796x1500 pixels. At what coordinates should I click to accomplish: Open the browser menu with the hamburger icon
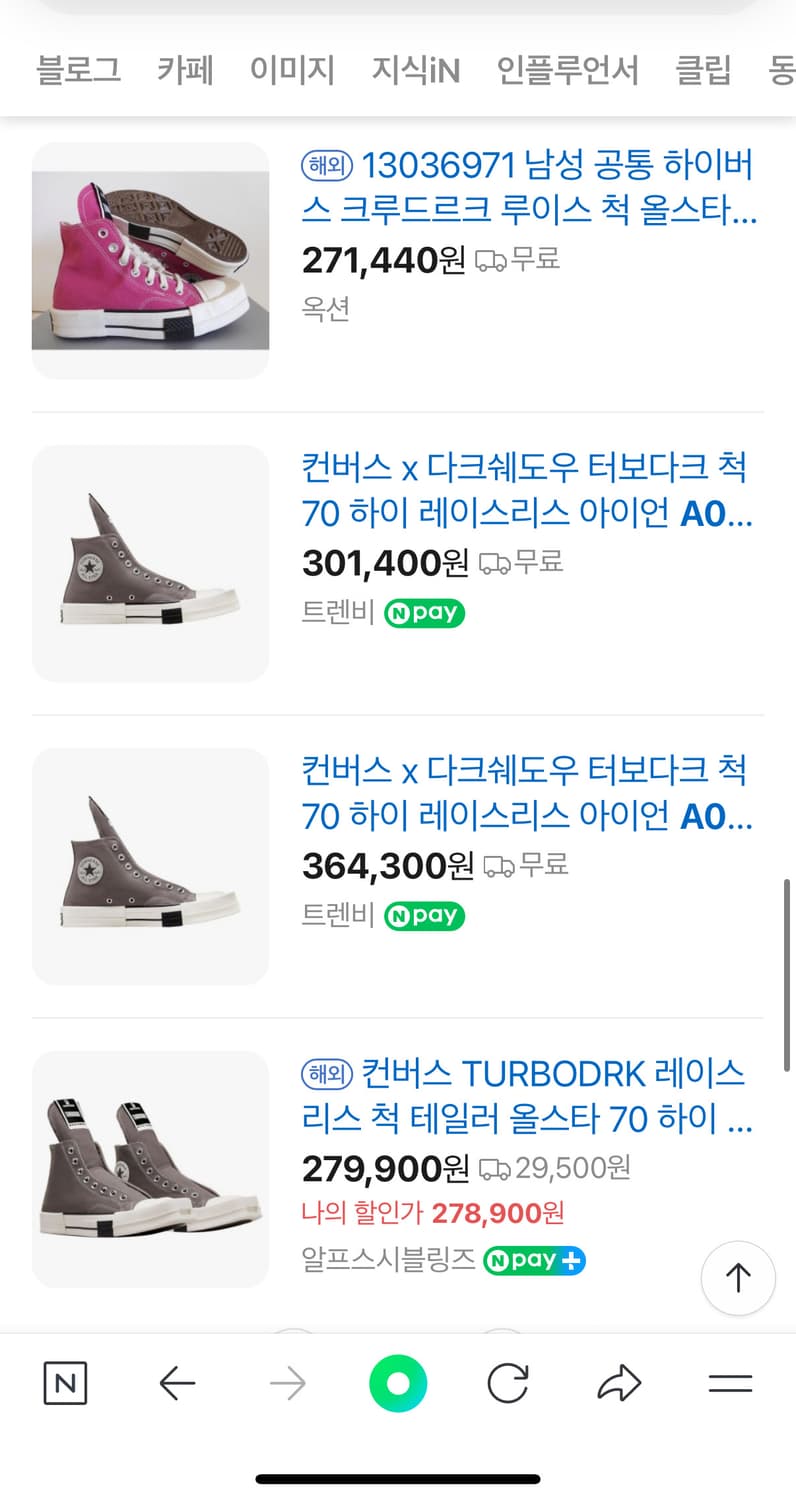[x=730, y=1383]
